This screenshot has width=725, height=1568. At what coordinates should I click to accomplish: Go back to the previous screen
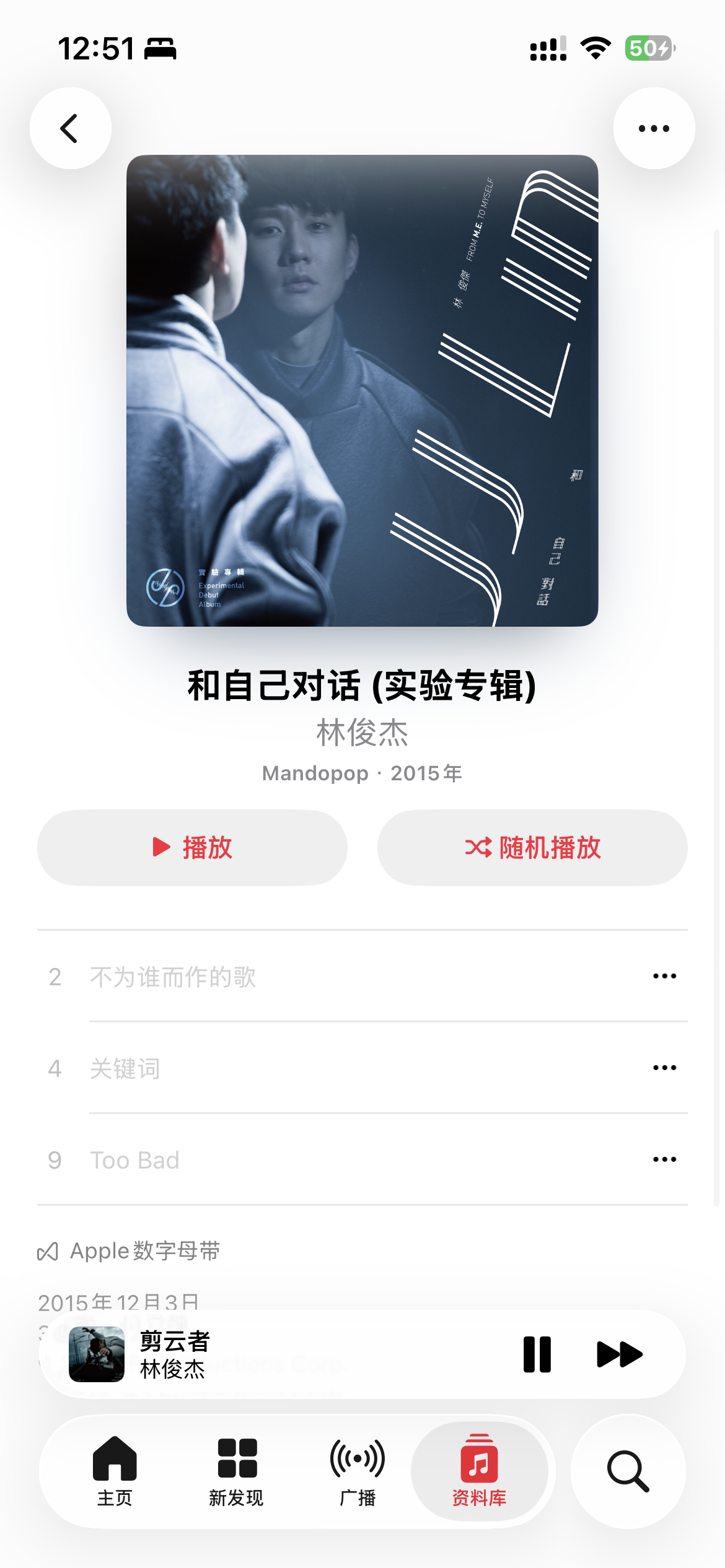point(71,128)
